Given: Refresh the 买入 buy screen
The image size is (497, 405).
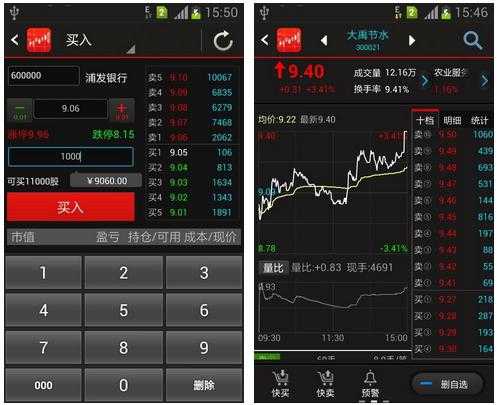Looking at the screenshot, I should point(223,41).
